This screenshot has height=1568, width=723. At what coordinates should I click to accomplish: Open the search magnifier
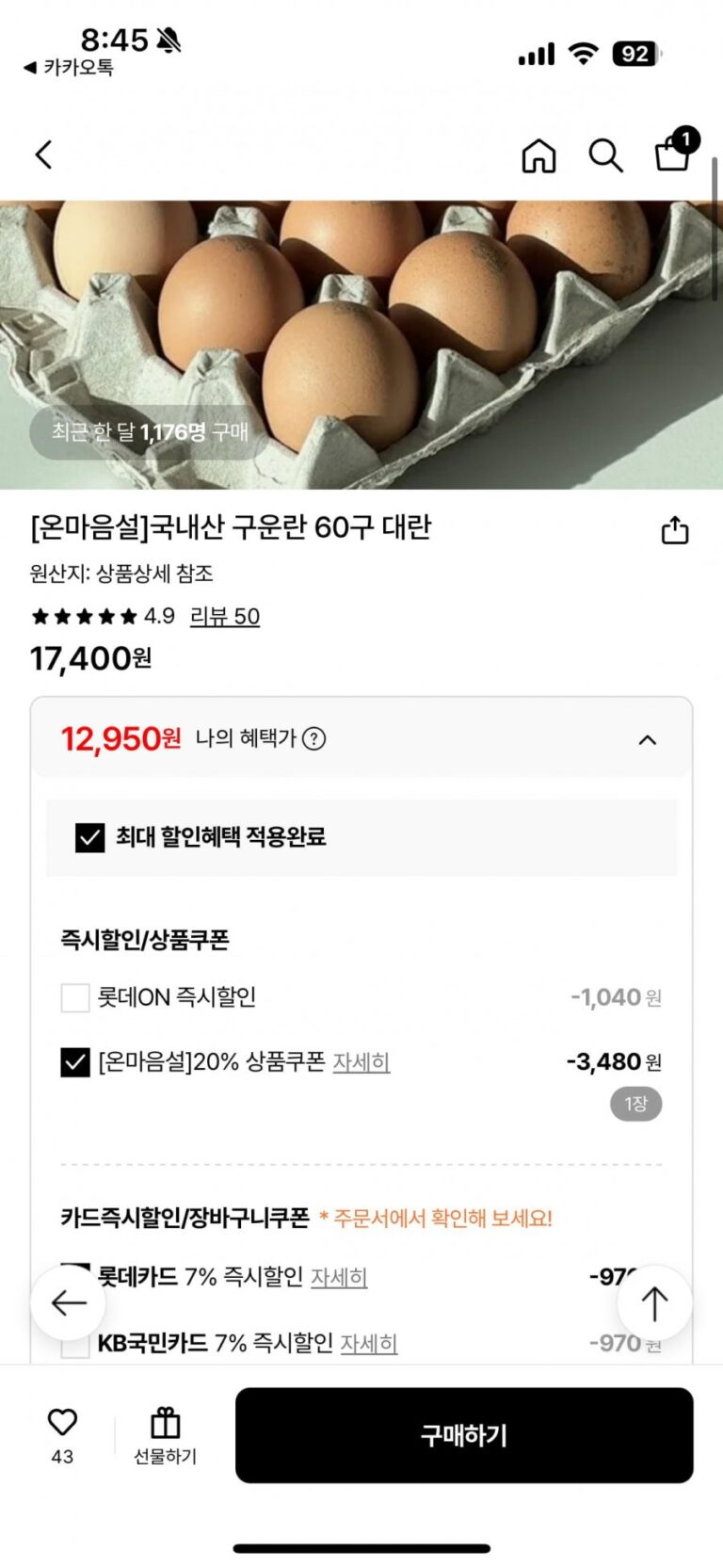coord(605,155)
